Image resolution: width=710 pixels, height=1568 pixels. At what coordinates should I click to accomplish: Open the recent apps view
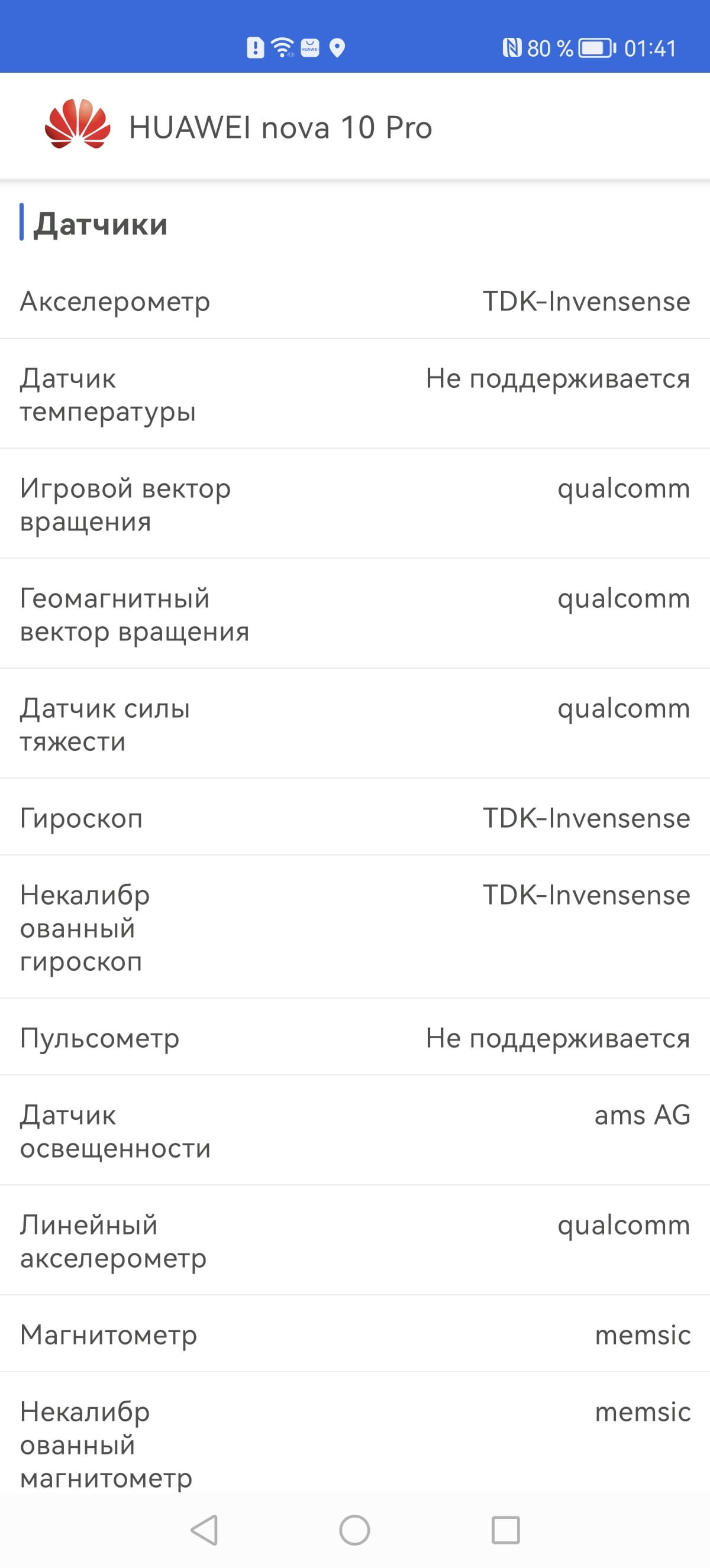coord(505,1530)
